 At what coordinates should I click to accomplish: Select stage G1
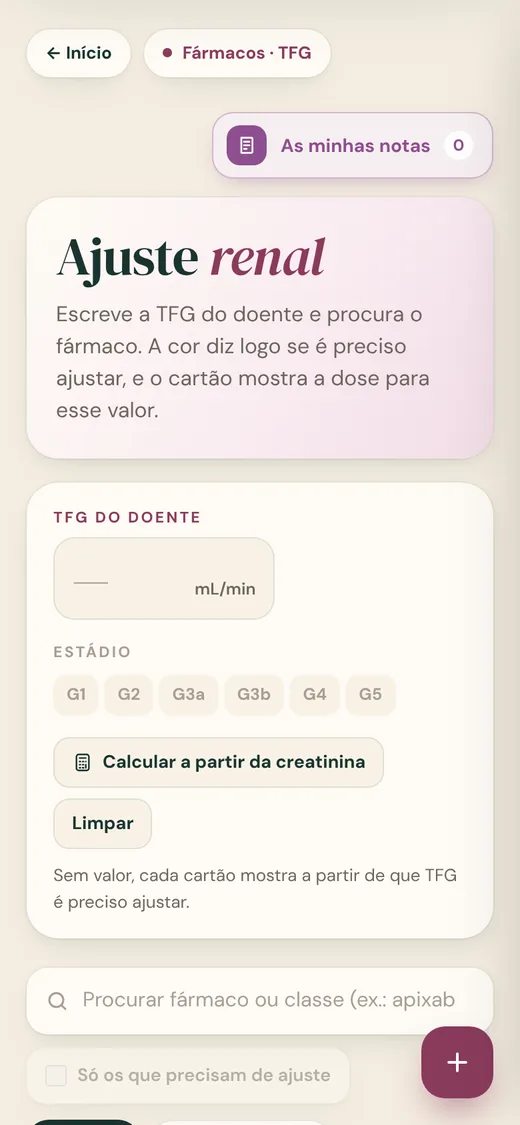[76, 695]
